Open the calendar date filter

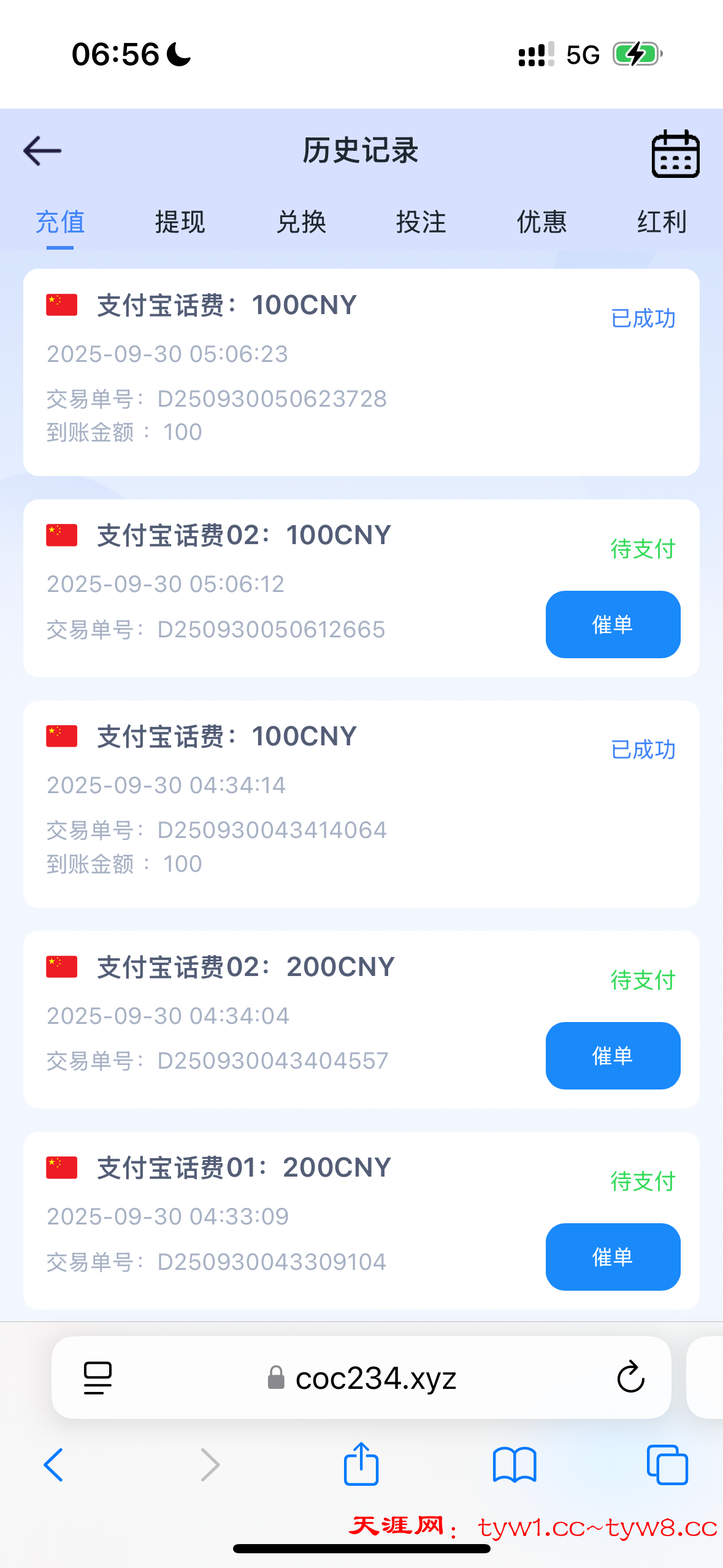[x=675, y=154]
